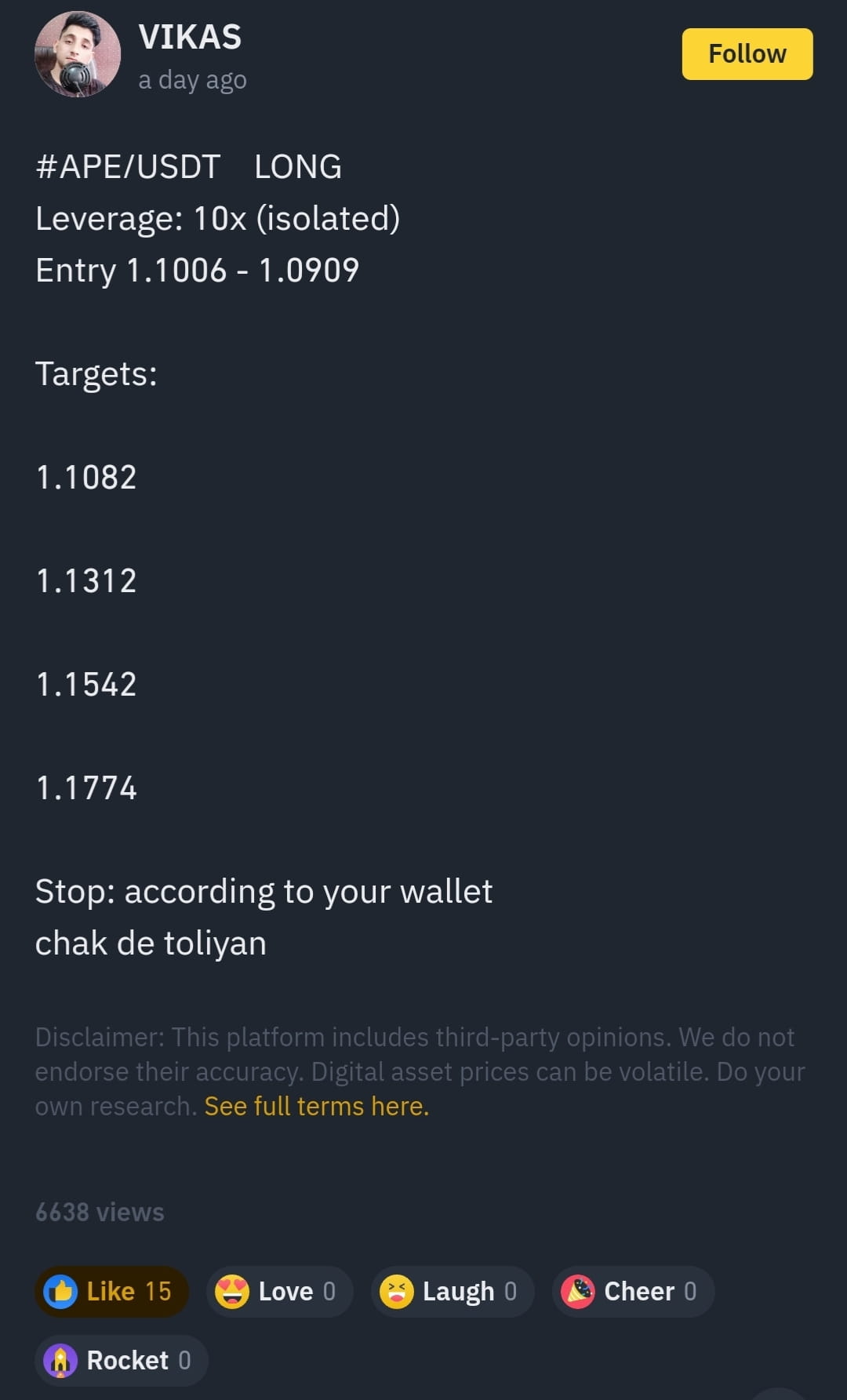Click the Laugh reaction pill
Screen dimensions: 847x1400
tap(452, 1291)
